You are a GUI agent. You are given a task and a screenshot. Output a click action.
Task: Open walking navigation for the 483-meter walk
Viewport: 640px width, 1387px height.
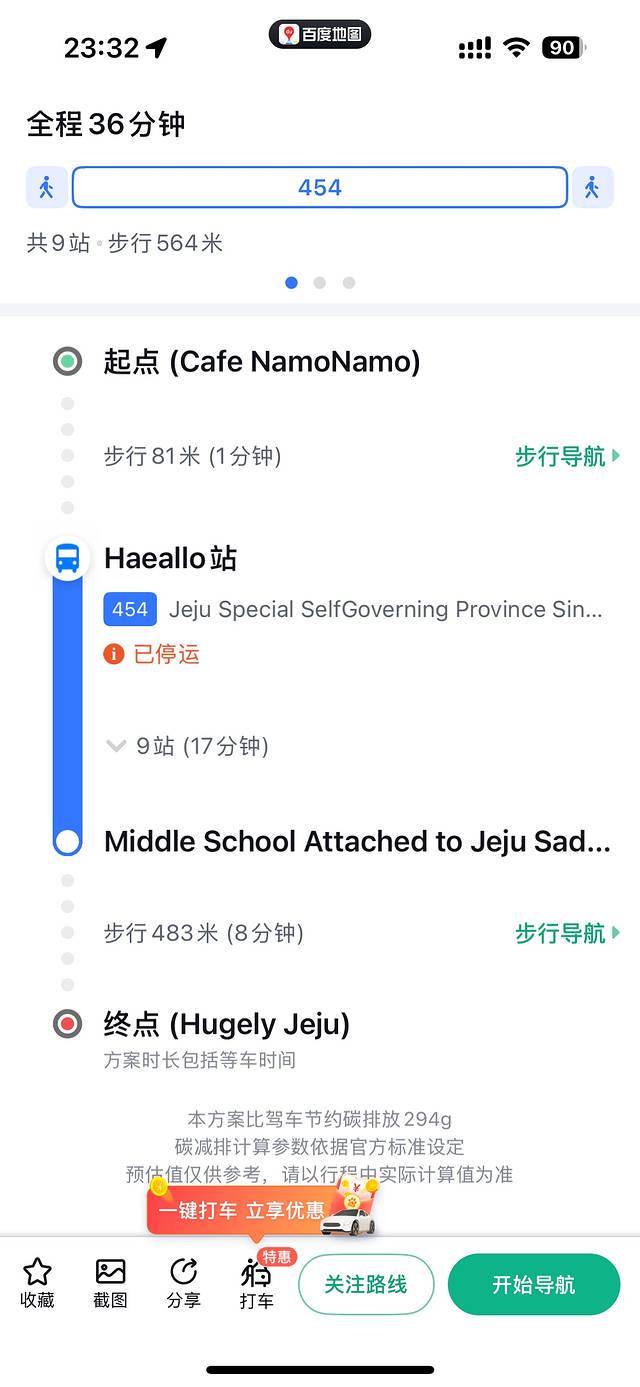[567, 933]
